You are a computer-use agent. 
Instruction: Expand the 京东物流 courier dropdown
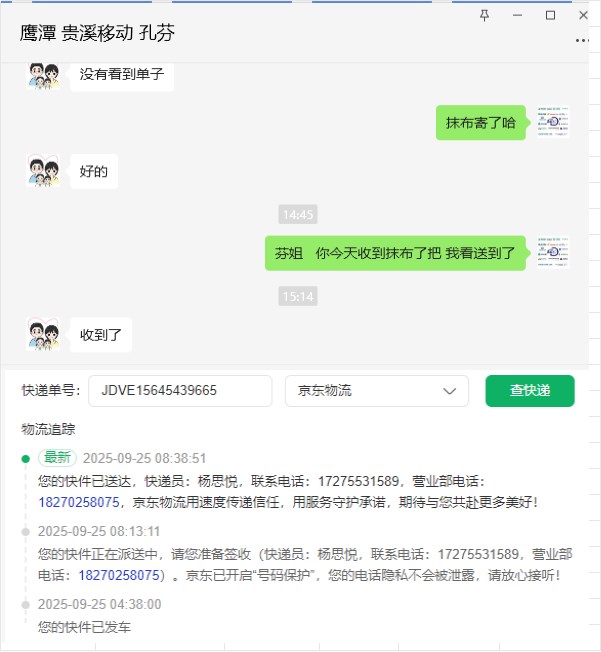click(377, 391)
